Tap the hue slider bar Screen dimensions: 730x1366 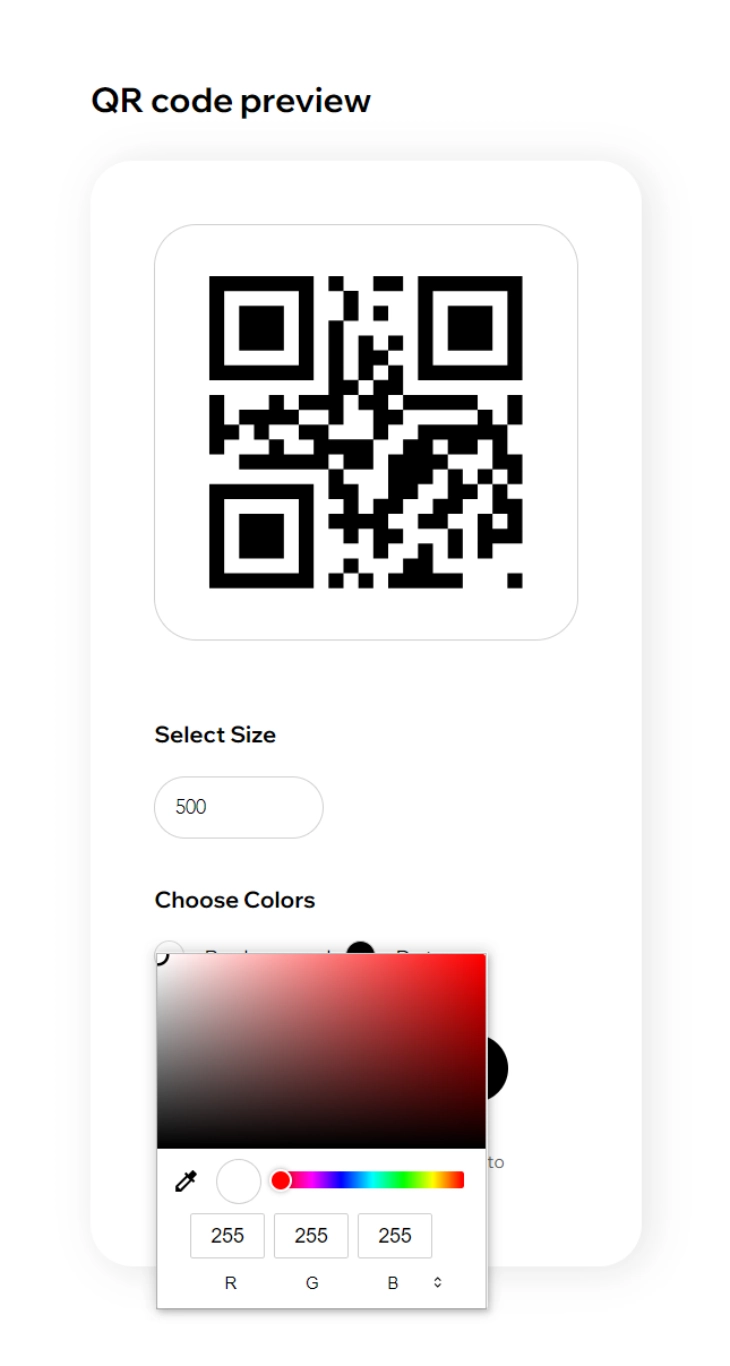368,1180
